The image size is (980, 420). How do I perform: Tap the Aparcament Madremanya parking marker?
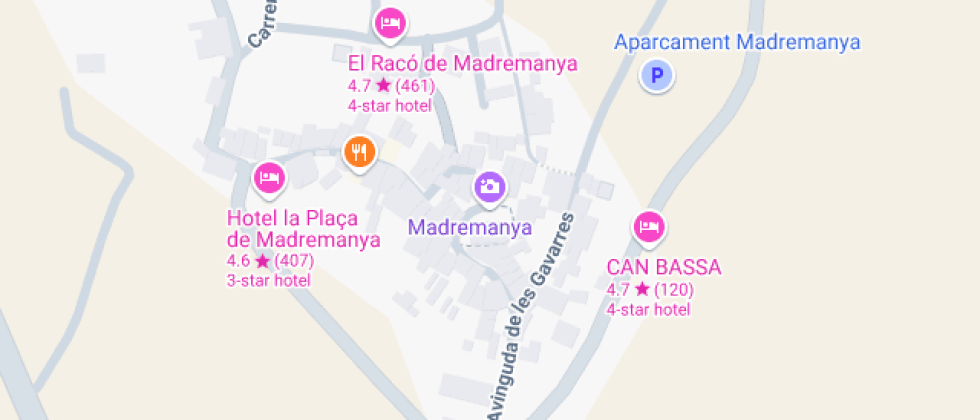click(657, 75)
